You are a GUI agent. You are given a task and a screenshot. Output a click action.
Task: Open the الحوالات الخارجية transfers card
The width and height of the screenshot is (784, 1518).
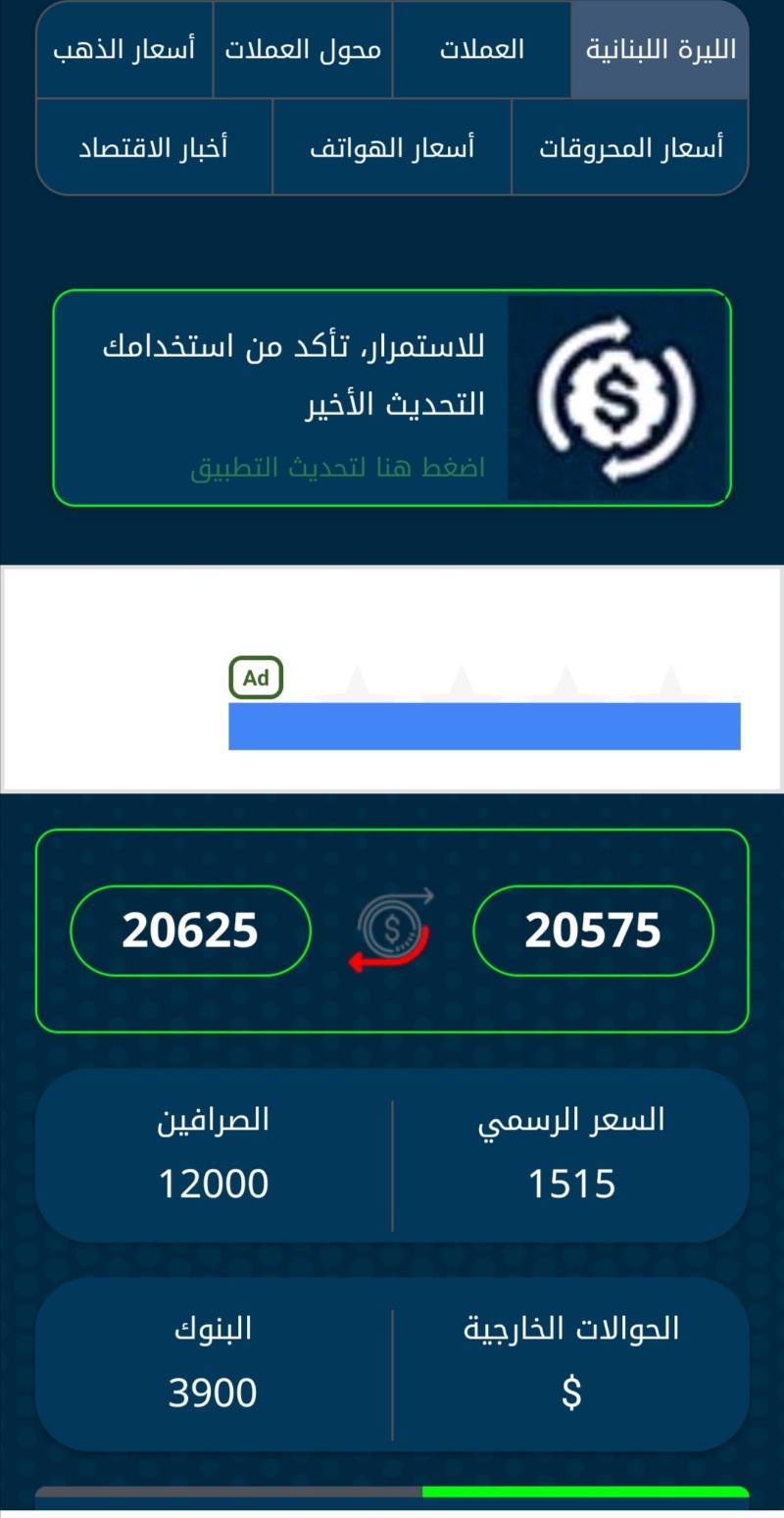tap(571, 1364)
